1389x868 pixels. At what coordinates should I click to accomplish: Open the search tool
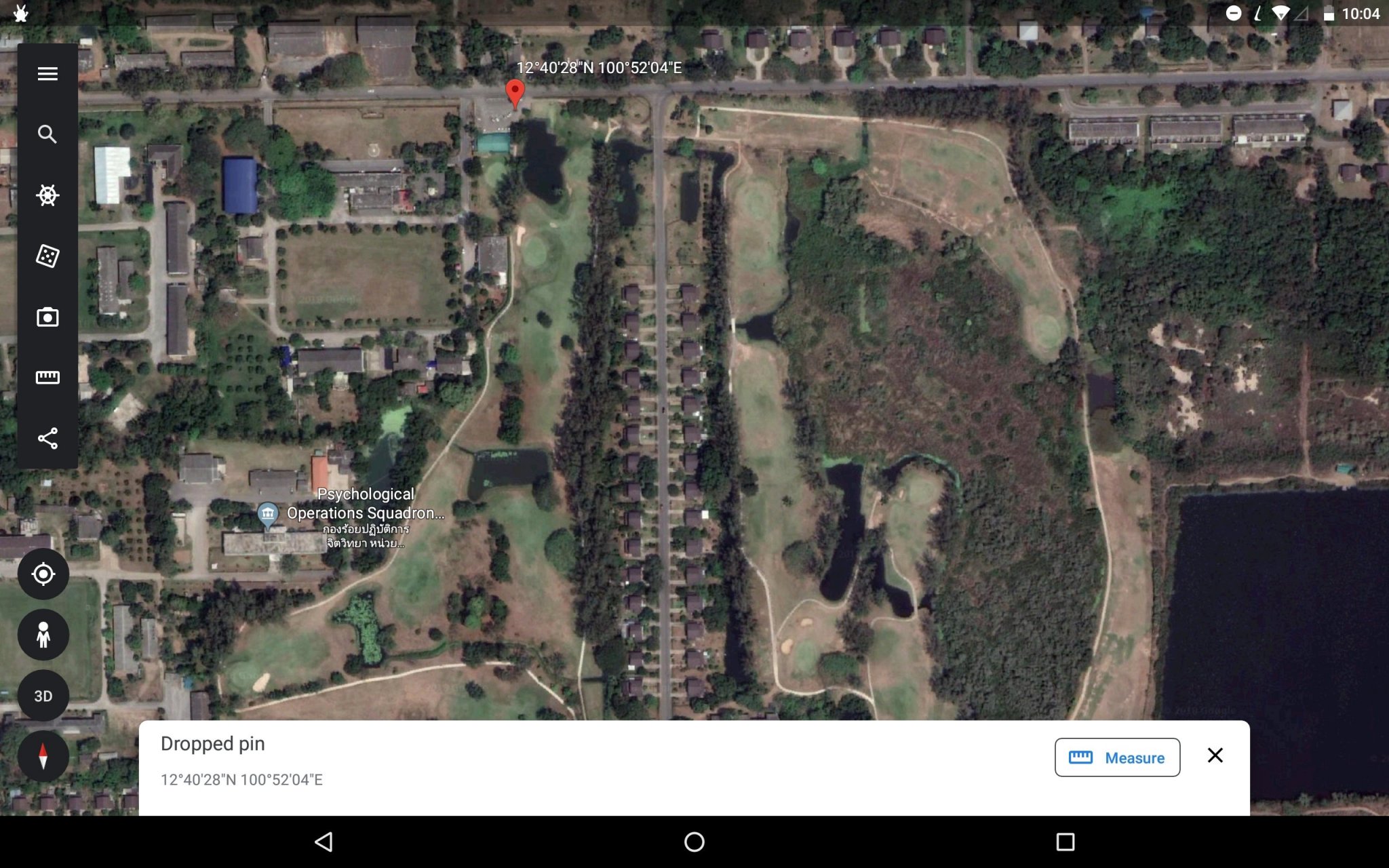tap(47, 134)
